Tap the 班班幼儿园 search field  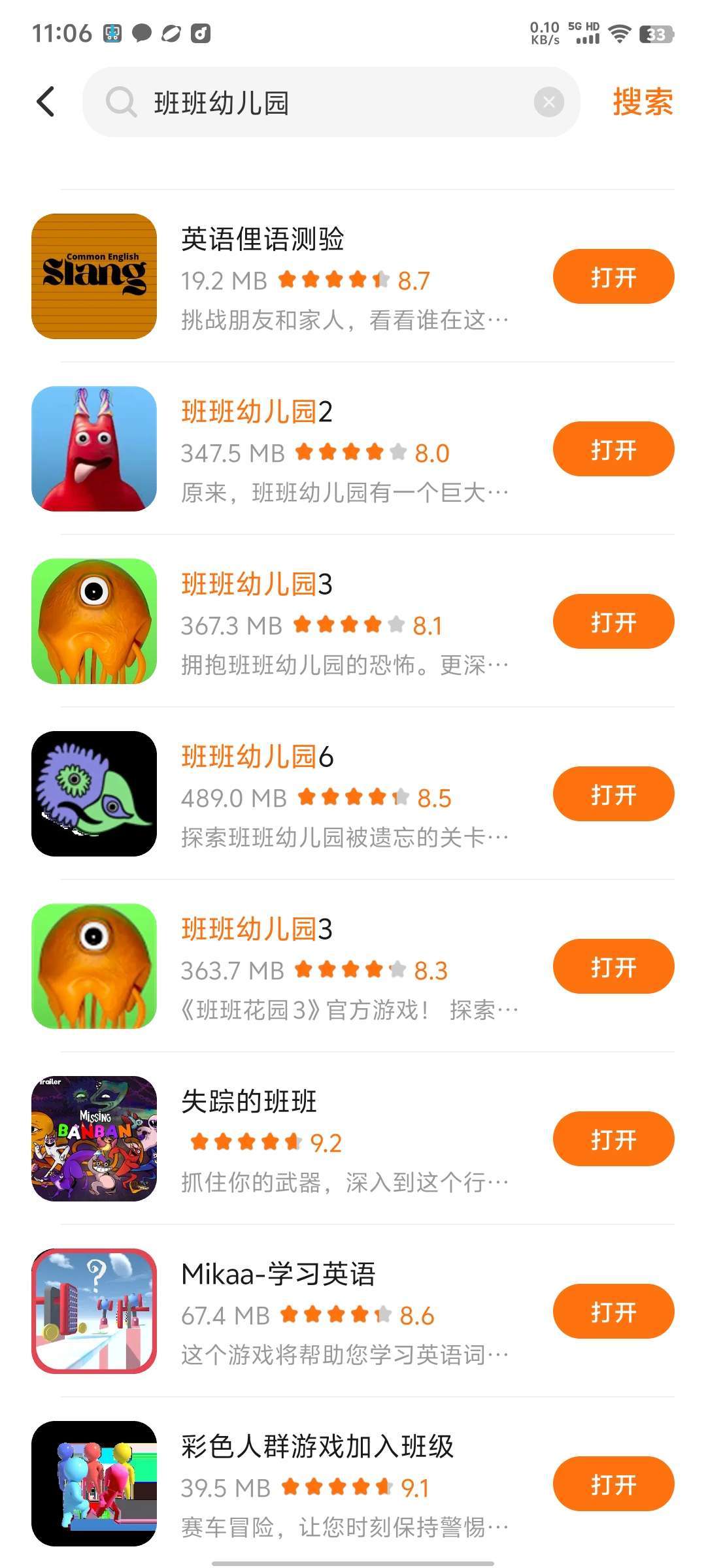coord(327,103)
